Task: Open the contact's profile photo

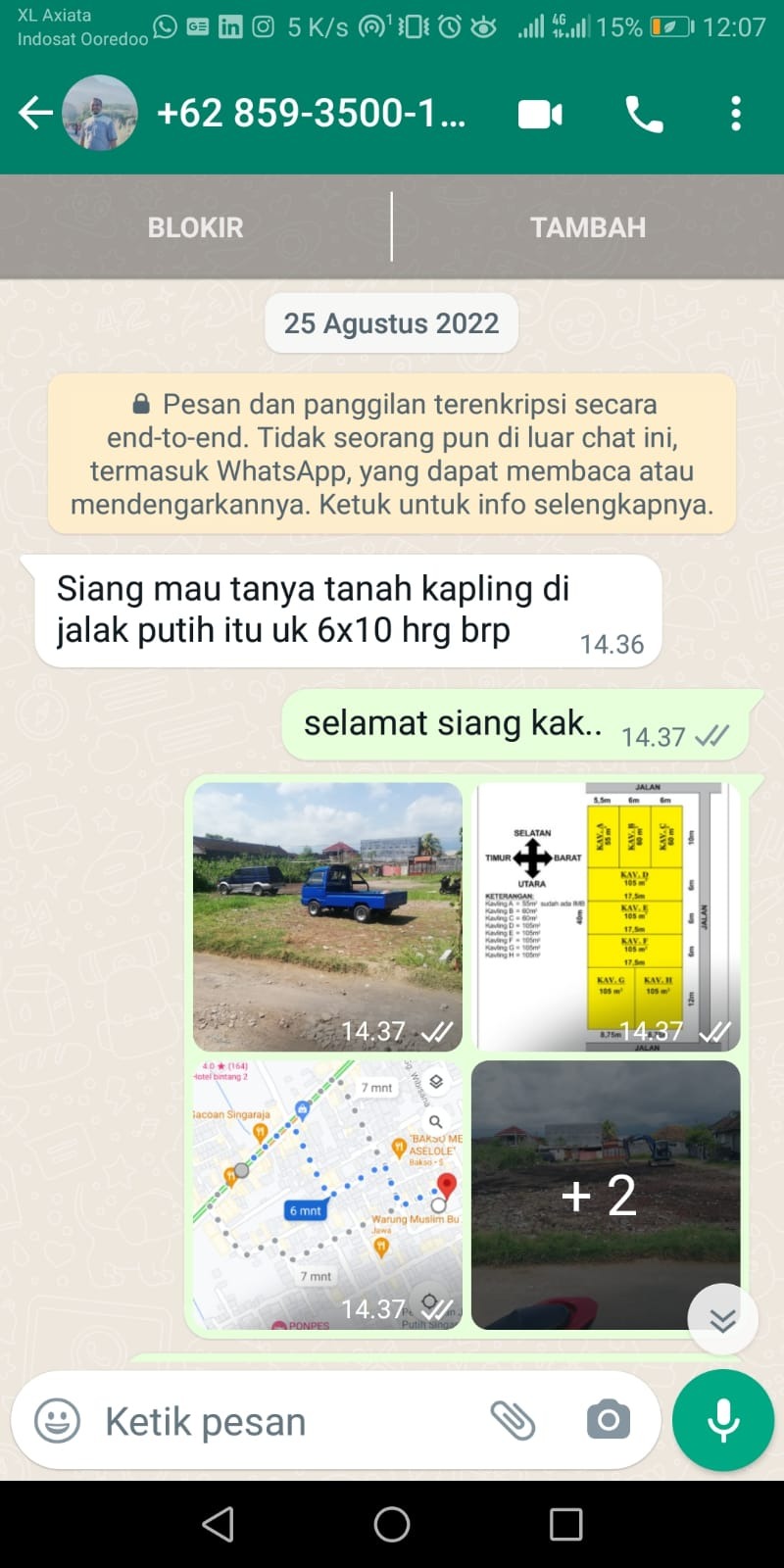Action: pyautogui.click(x=100, y=114)
